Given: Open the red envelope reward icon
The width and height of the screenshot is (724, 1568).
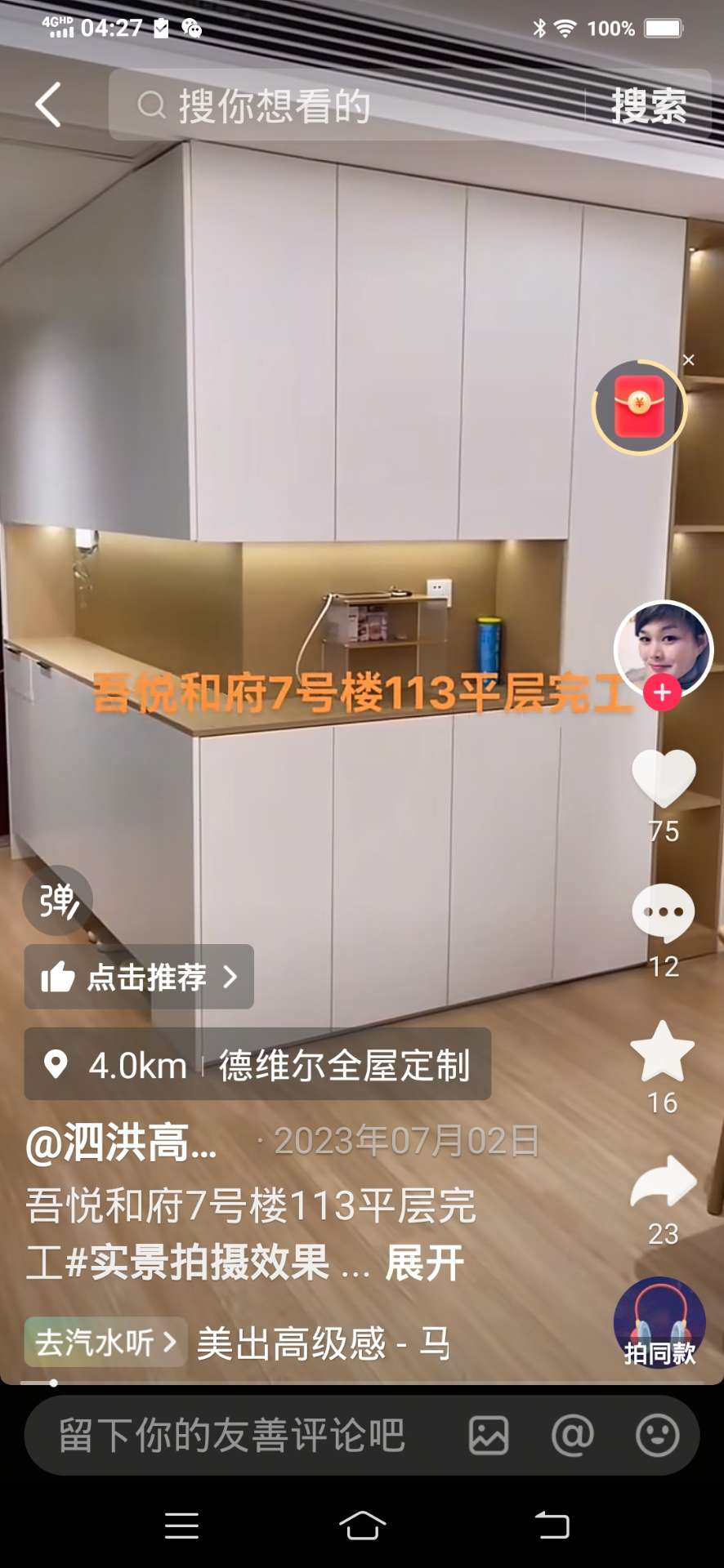Looking at the screenshot, I should (639, 407).
